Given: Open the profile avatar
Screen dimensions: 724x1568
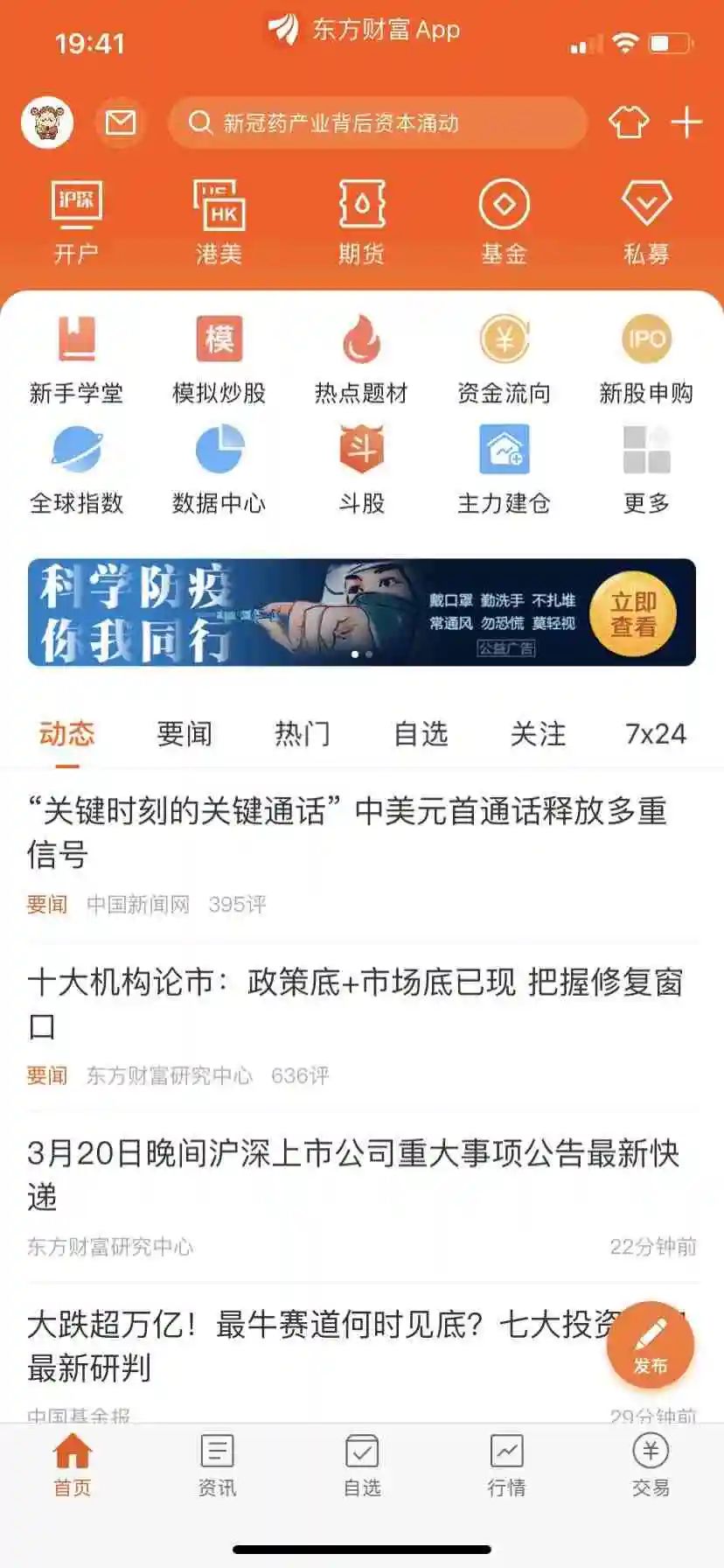Looking at the screenshot, I should pos(47,122).
